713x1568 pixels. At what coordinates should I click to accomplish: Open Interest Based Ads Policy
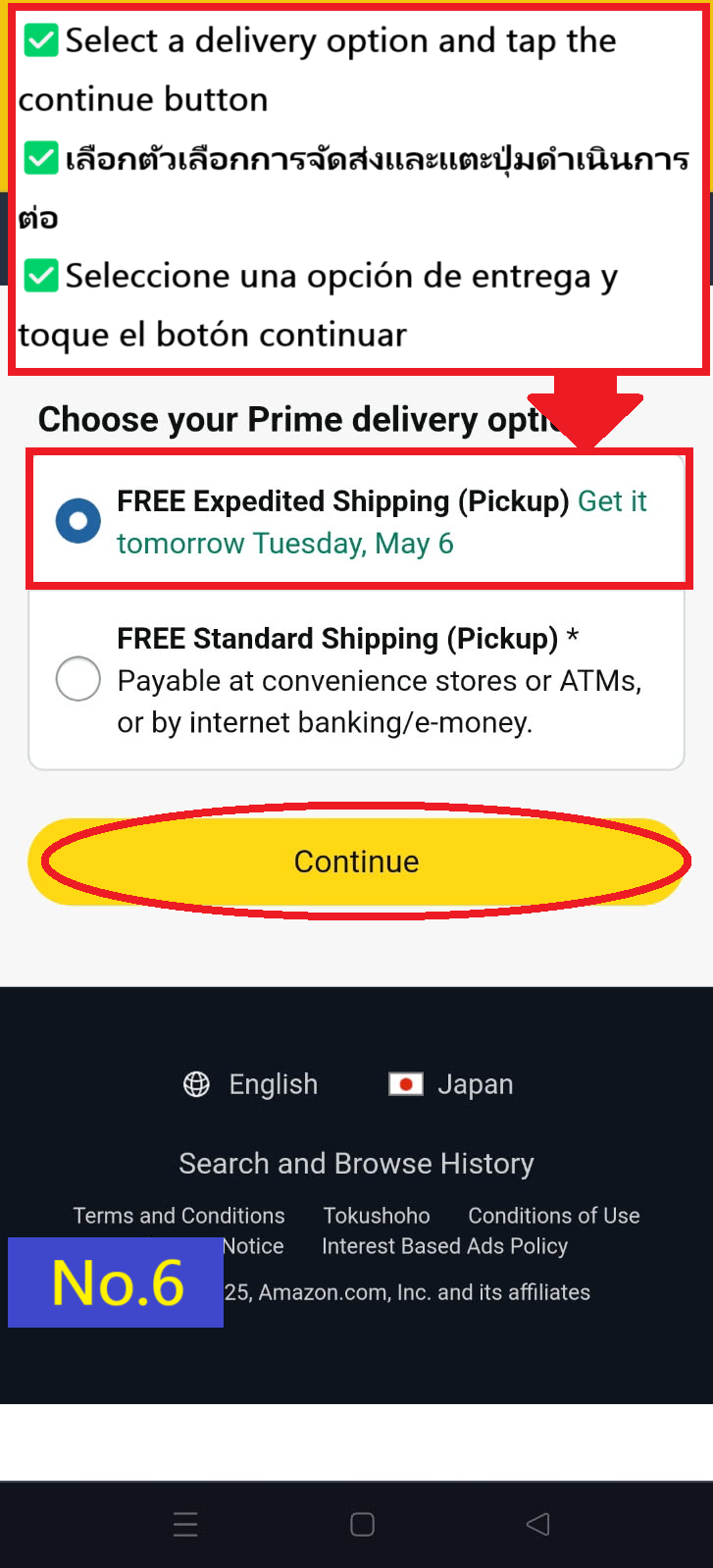(444, 1246)
